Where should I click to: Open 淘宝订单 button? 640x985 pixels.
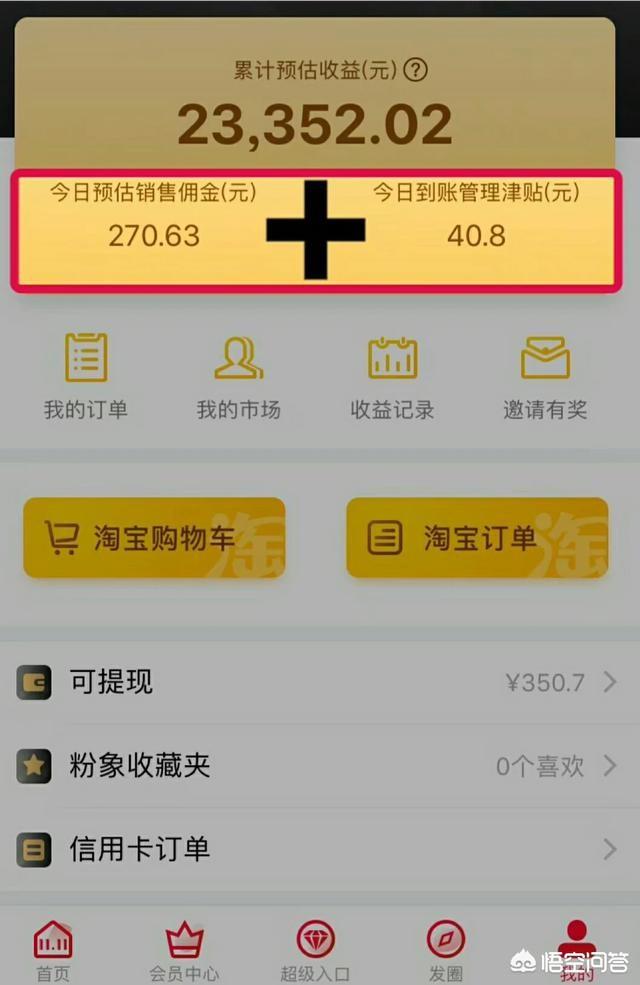click(x=477, y=538)
